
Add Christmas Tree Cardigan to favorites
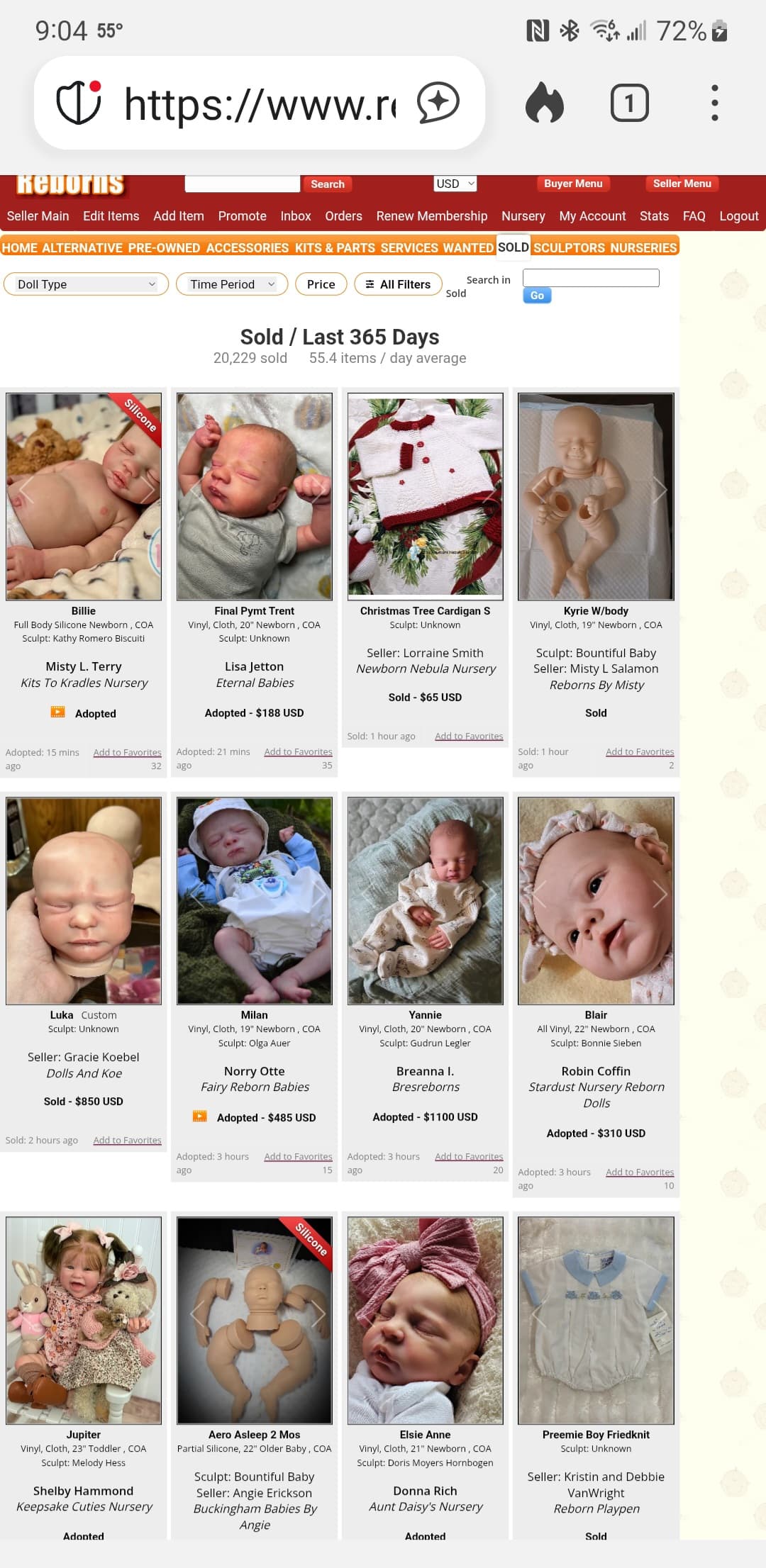click(468, 737)
